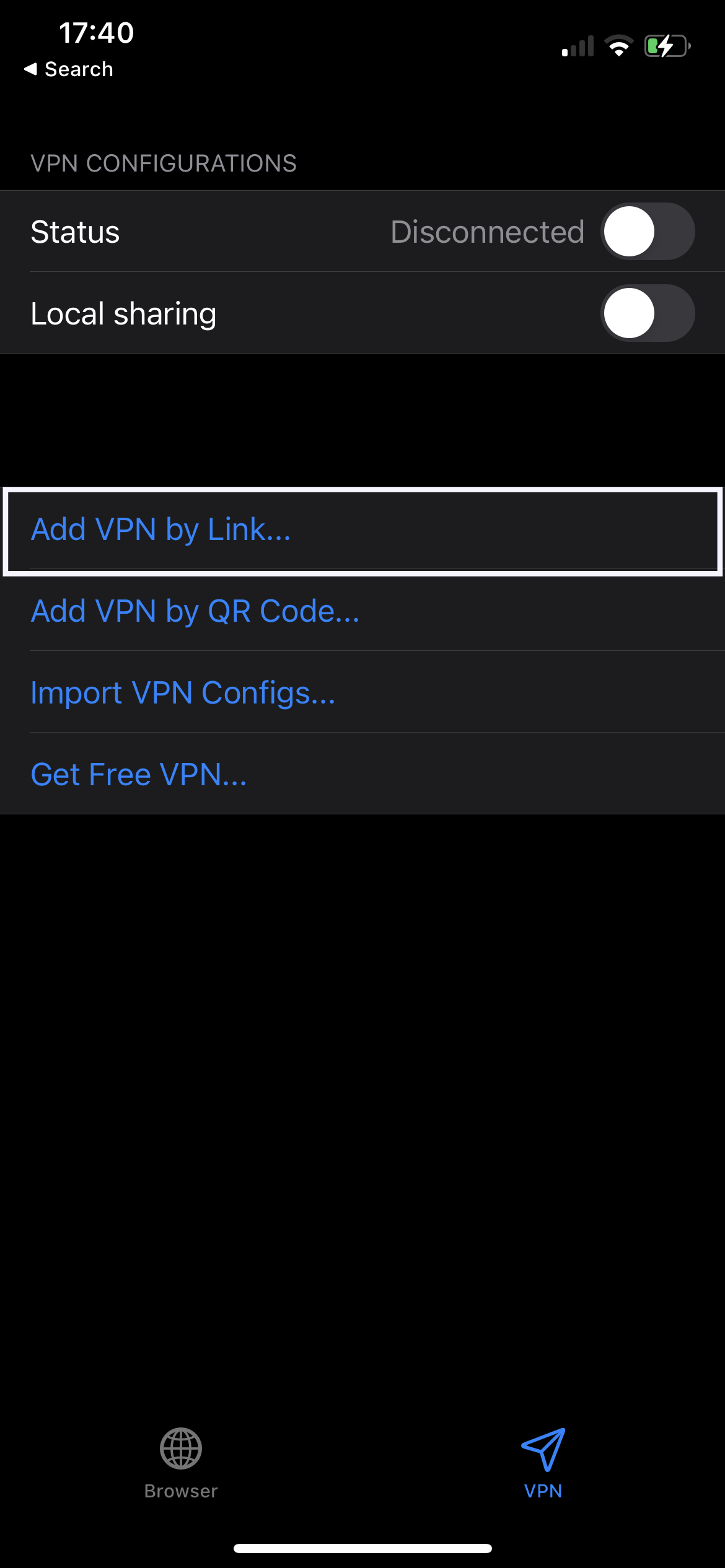Select the VPN tab
Image resolution: width=725 pixels, height=1568 pixels.
(543, 1464)
